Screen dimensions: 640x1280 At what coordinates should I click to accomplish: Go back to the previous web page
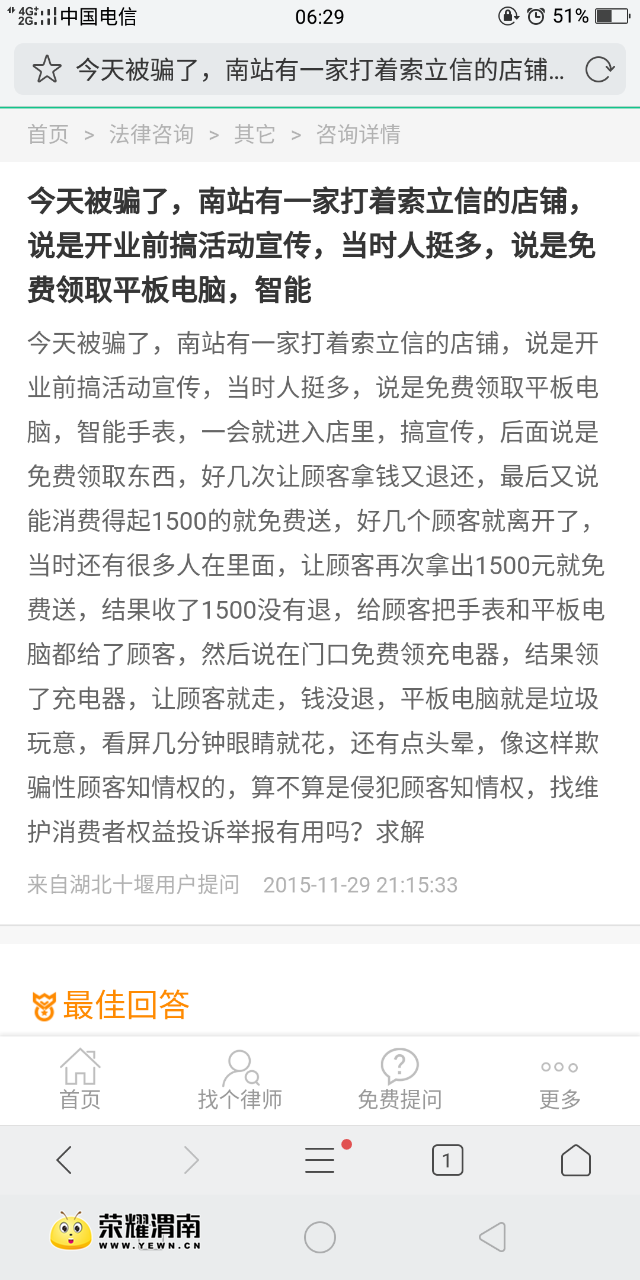[x=64, y=1160]
